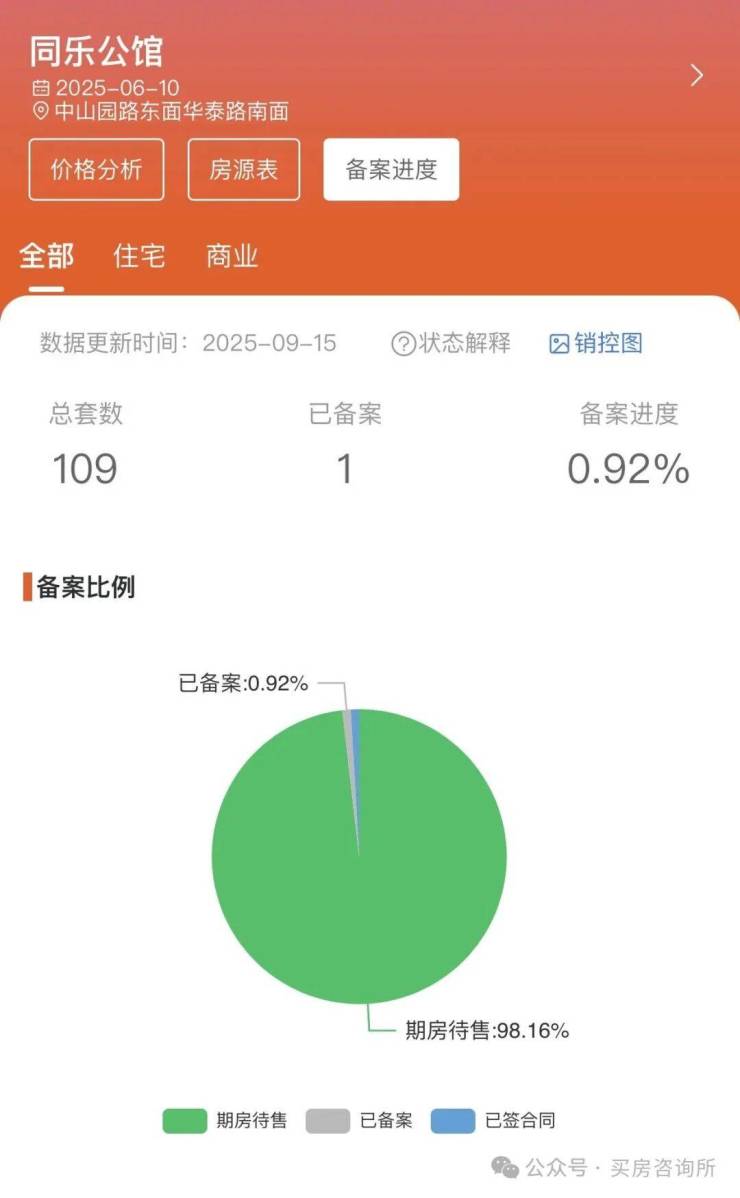Viewport: 740px width, 1198px height.
Task: Toggle 已备案 legend item
Action: pos(359,1121)
